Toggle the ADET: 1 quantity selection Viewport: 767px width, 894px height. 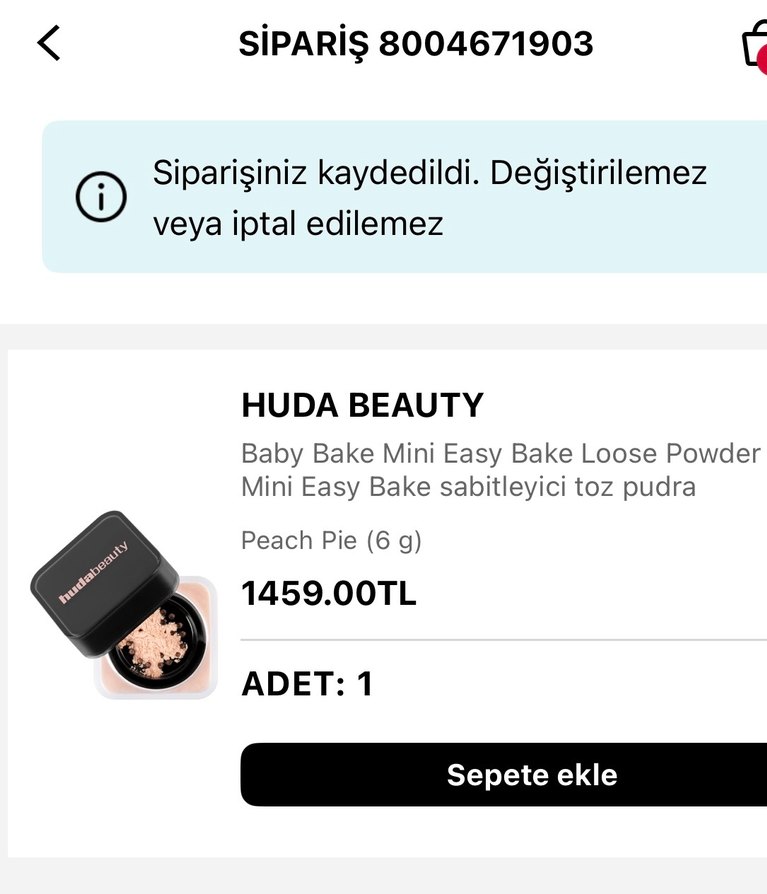click(x=305, y=684)
